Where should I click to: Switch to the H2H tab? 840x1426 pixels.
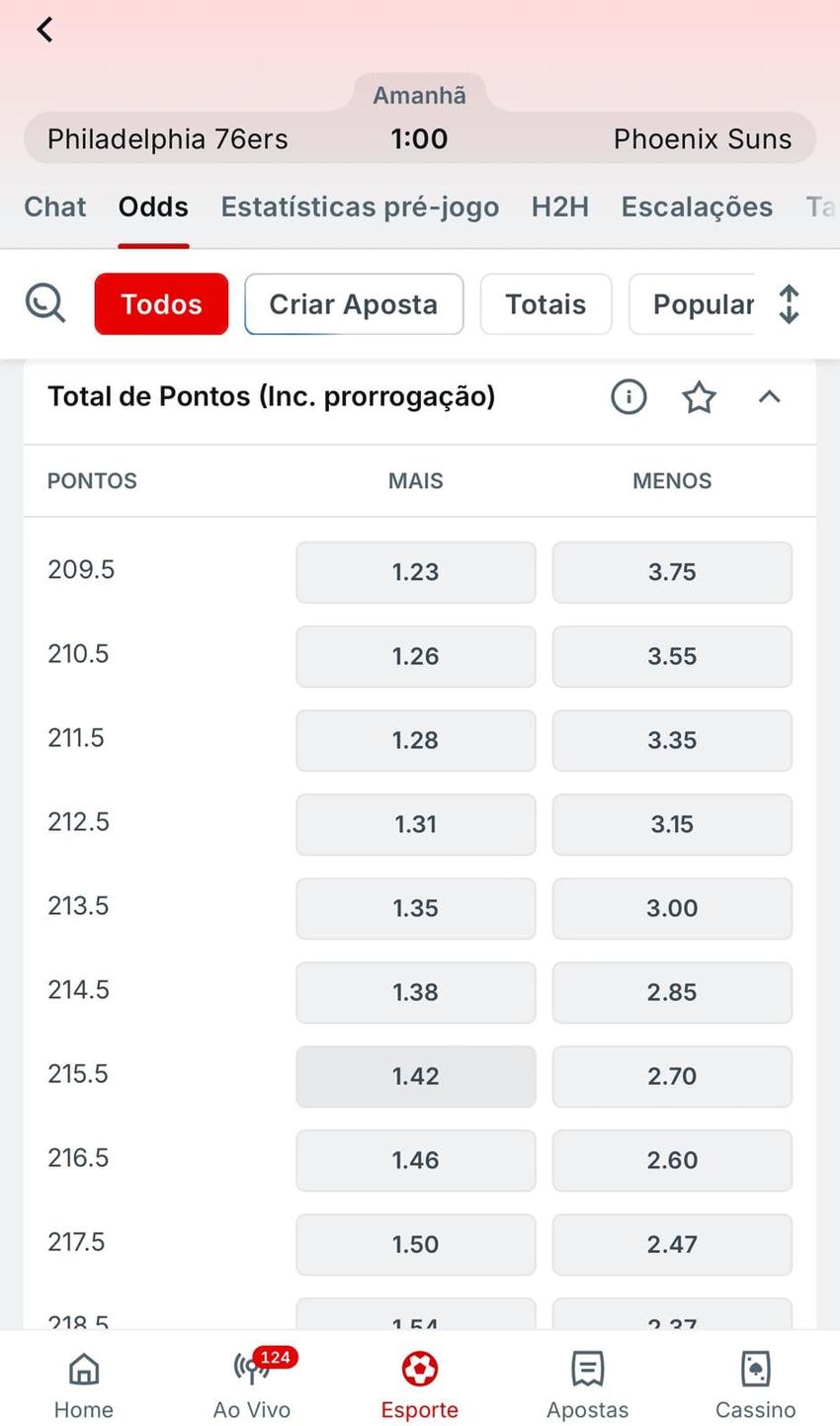pyautogui.click(x=559, y=207)
